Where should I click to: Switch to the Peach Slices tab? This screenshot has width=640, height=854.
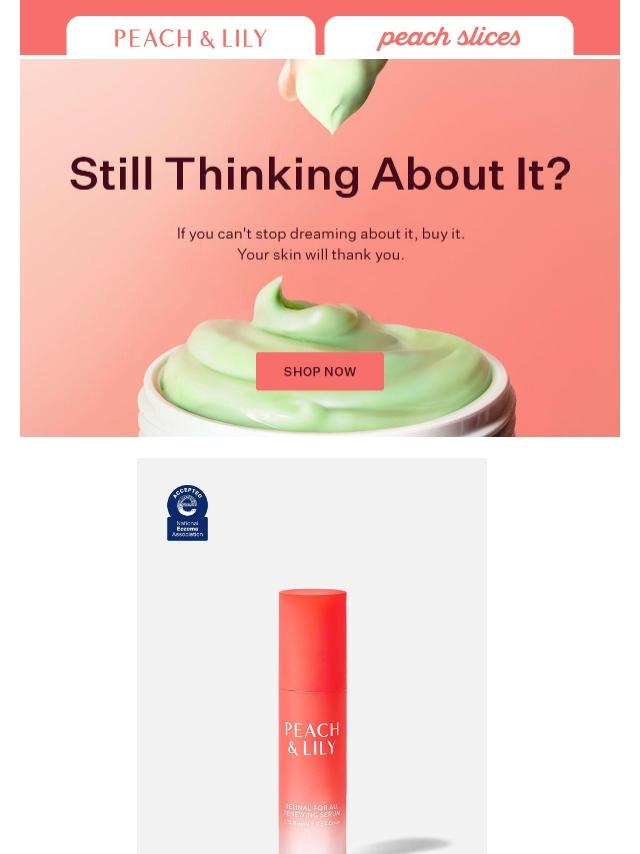click(x=448, y=38)
